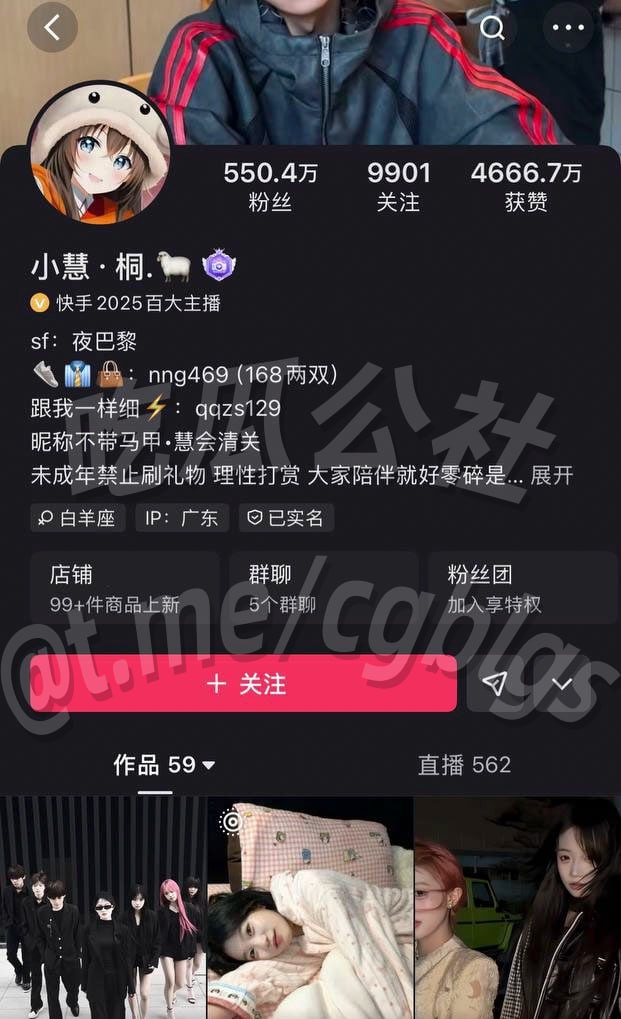
Task: Go back with the top-left arrow
Action: tap(53, 27)
